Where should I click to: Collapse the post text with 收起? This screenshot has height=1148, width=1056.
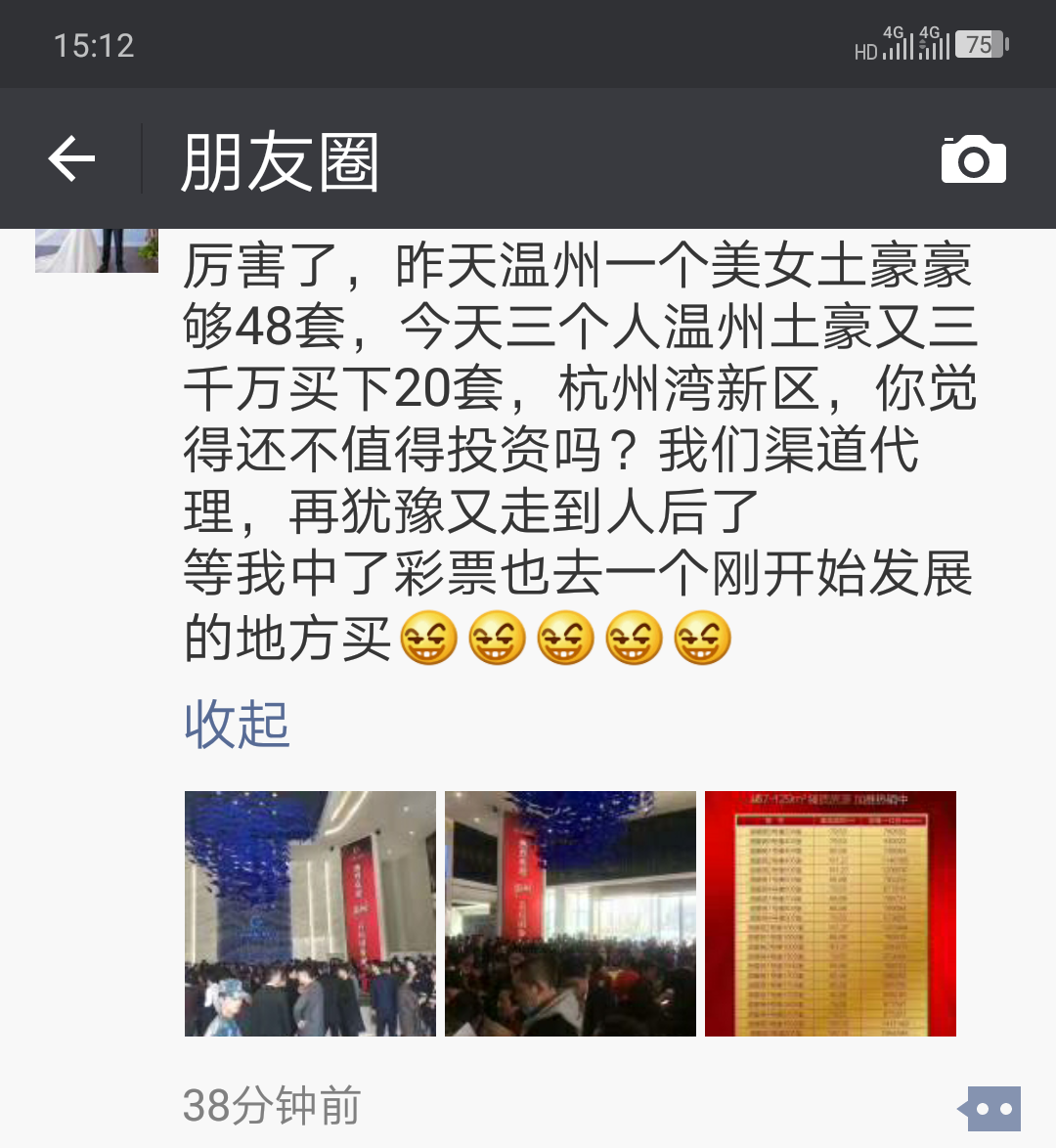click(237, 725)
